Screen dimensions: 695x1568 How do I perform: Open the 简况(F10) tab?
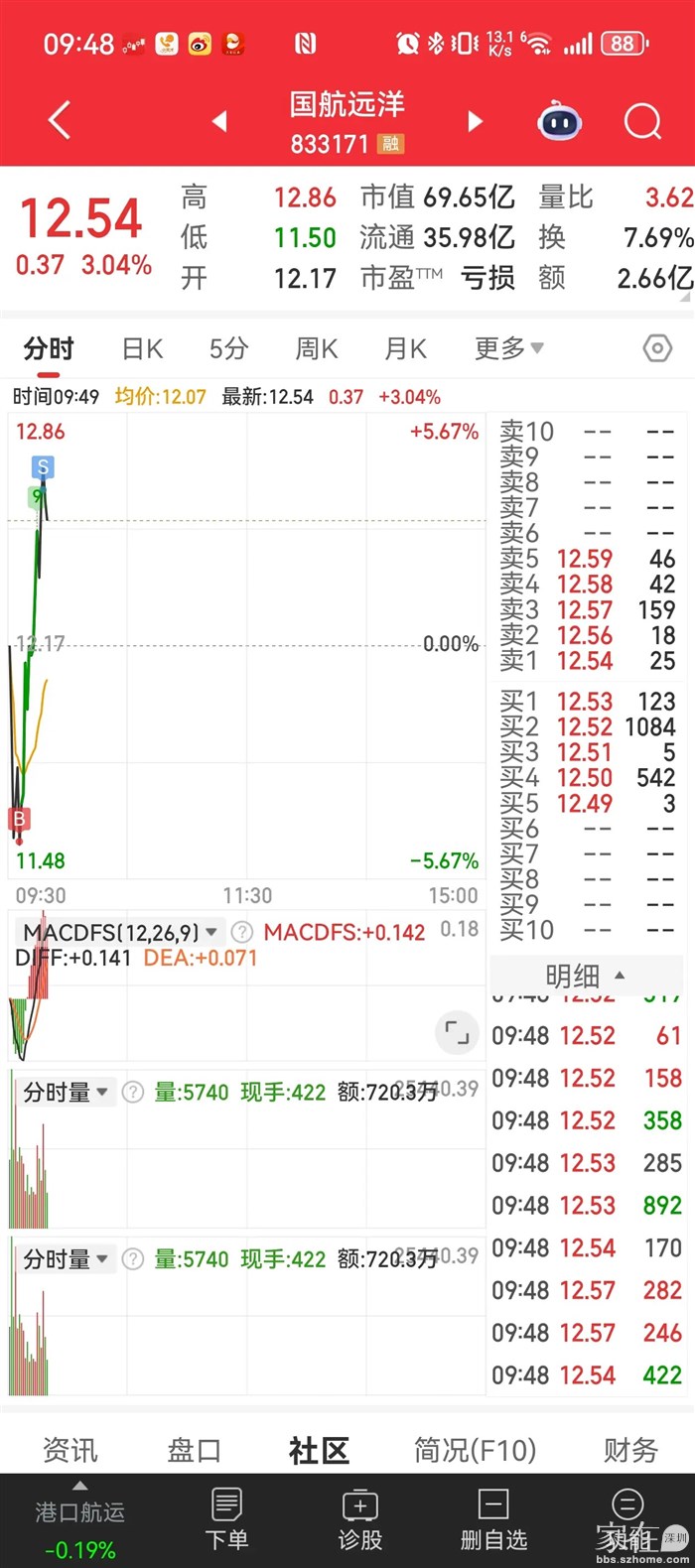point(475,1450)
